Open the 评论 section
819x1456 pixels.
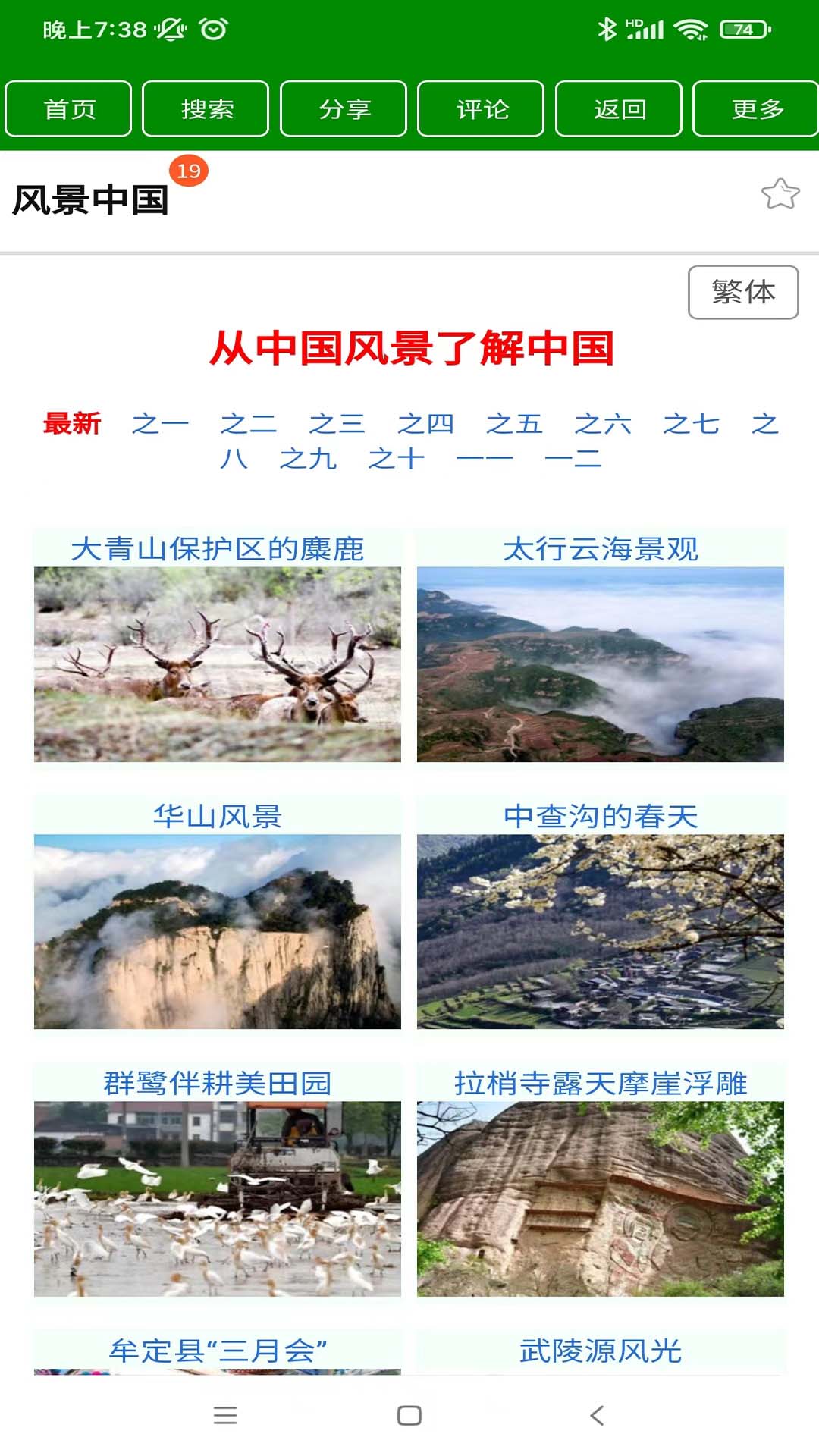click(482, 109)
